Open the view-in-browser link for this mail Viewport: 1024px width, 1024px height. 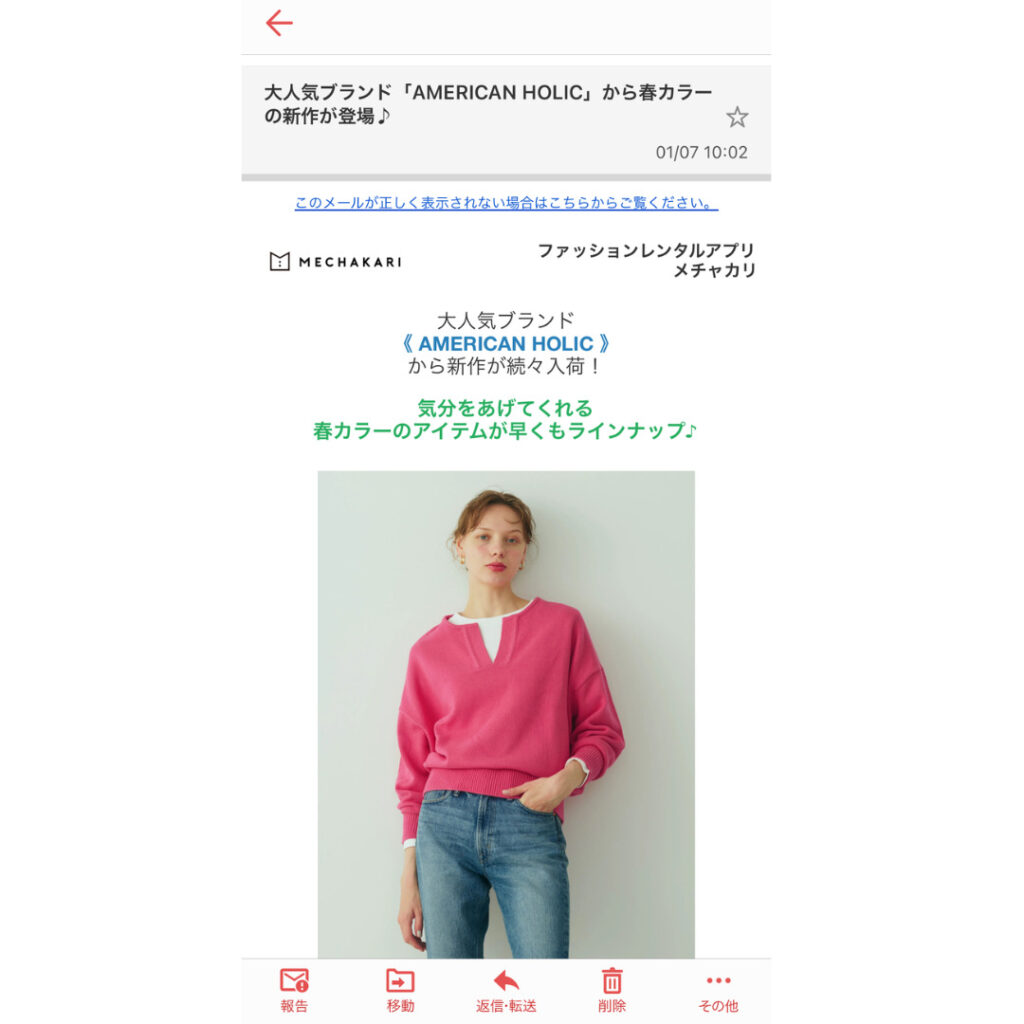(506, 203)
